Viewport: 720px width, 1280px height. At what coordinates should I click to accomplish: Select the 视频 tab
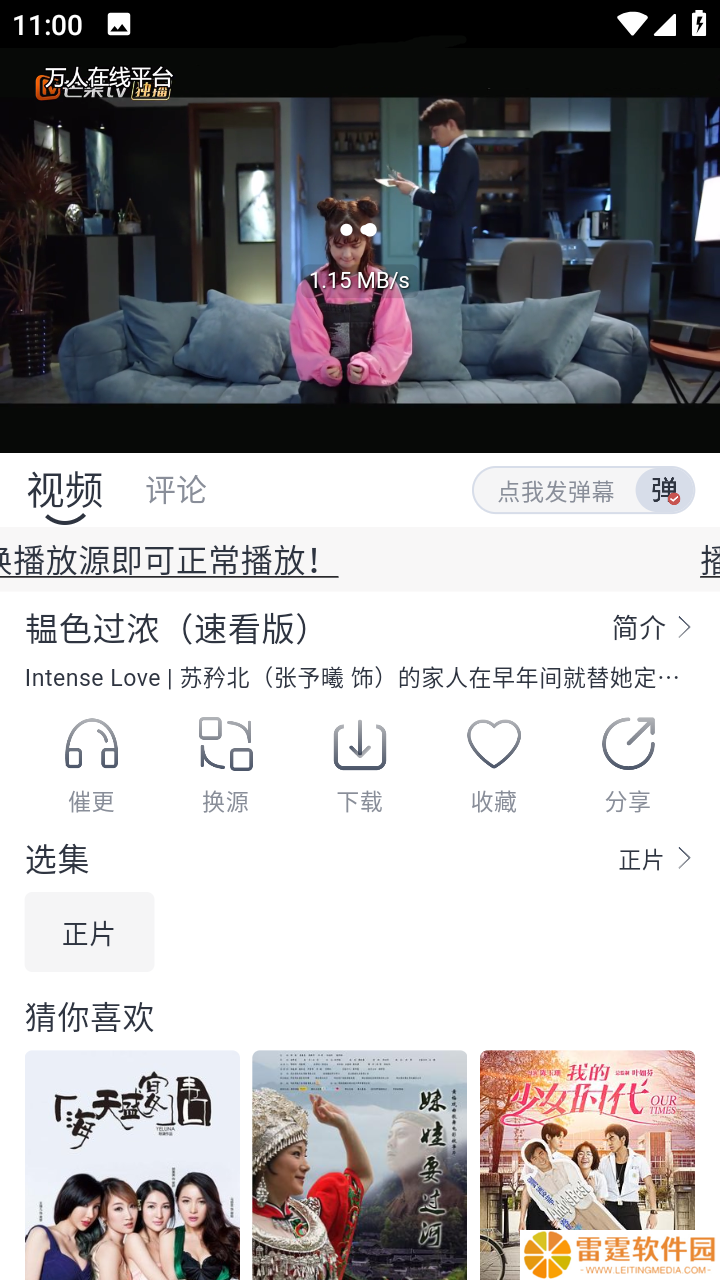pyautogui.click(x=65, y=491)
